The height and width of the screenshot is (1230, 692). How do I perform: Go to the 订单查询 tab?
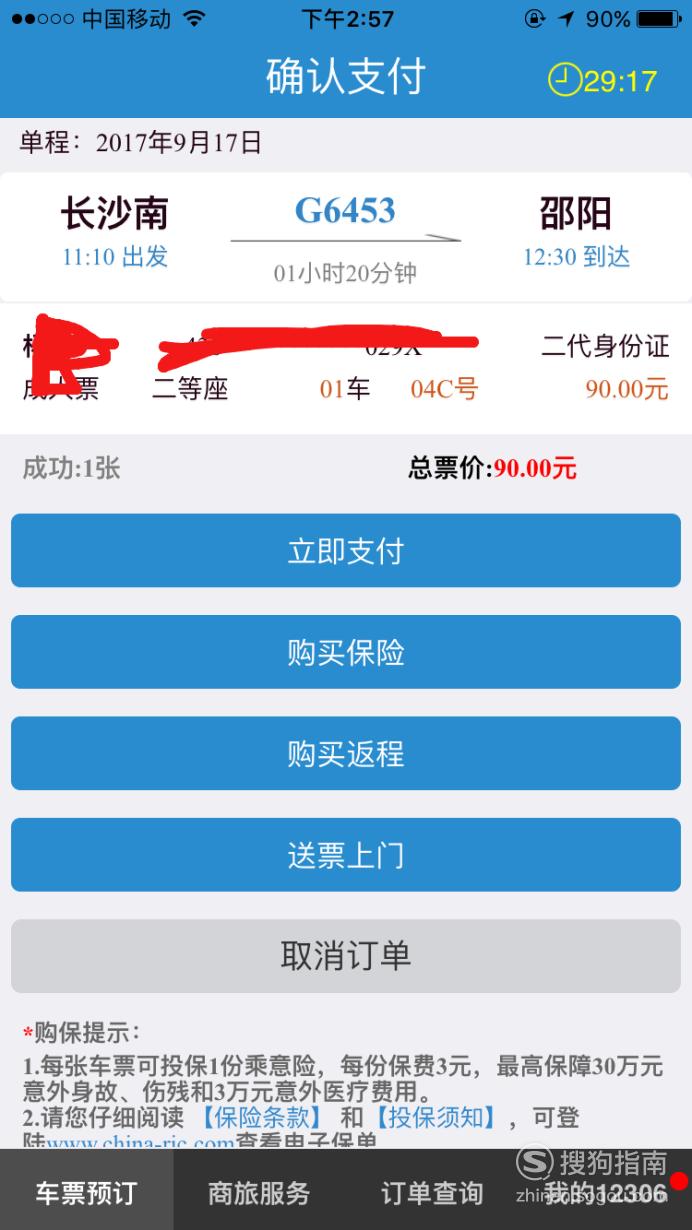tap(432, 1191)
